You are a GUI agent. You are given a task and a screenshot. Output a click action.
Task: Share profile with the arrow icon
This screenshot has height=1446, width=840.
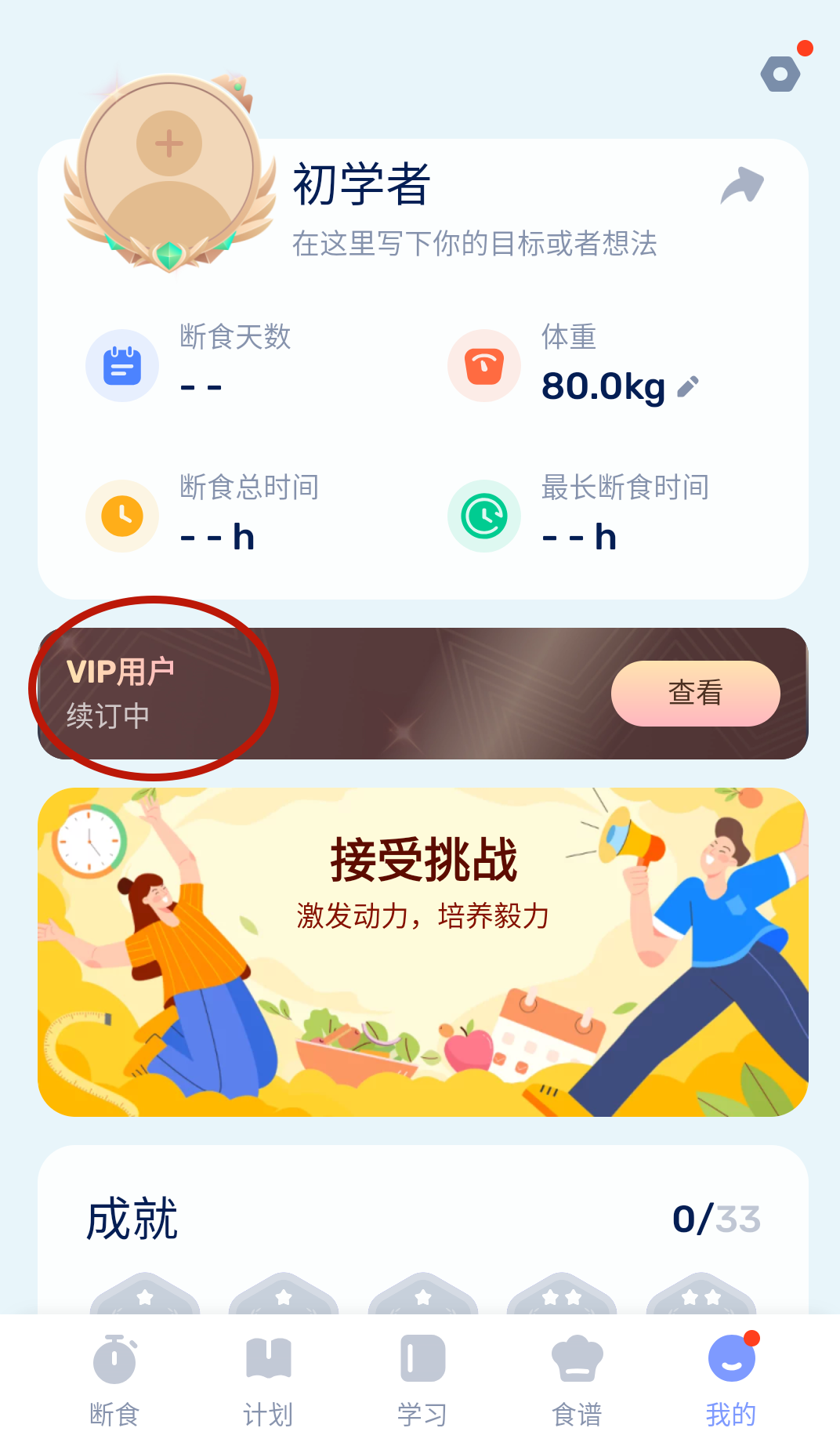coord(741,186)
